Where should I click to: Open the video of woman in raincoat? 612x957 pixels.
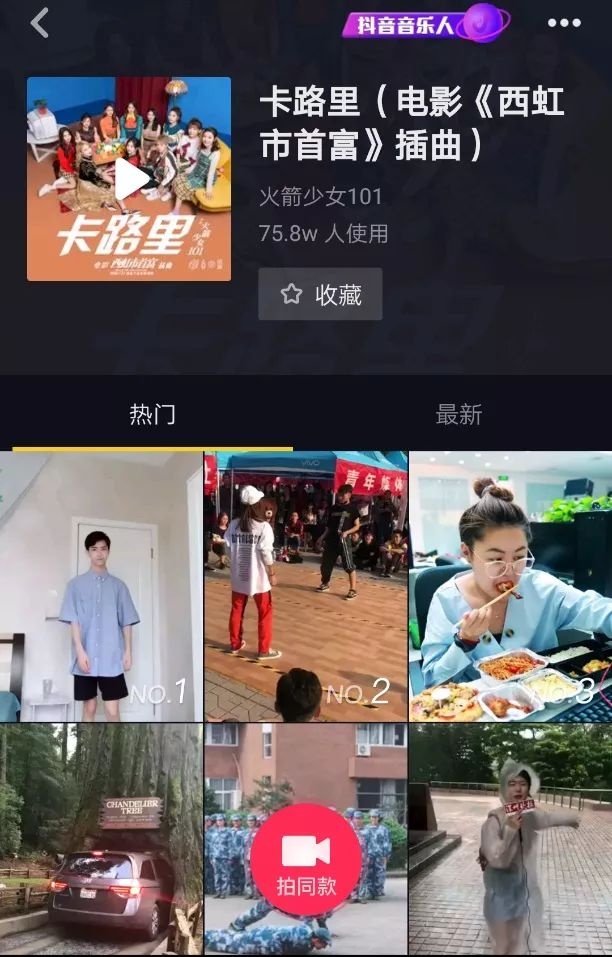click(510, 840)
